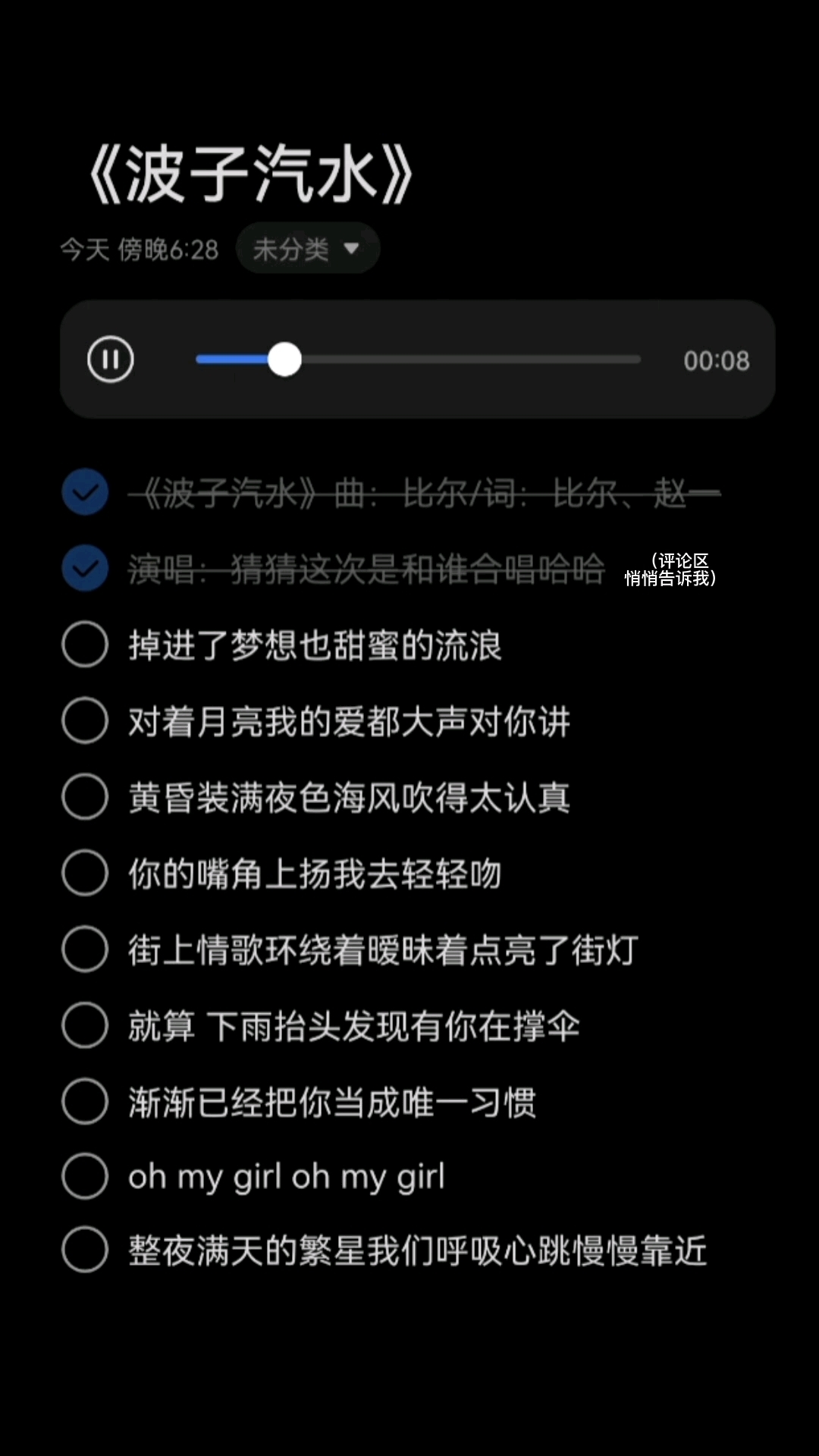The width and height of the screenshot is (819, 1456).
Task: Uncheck the 《波子汽水》曲：比尔 item
Action: [x=85, y=493]
